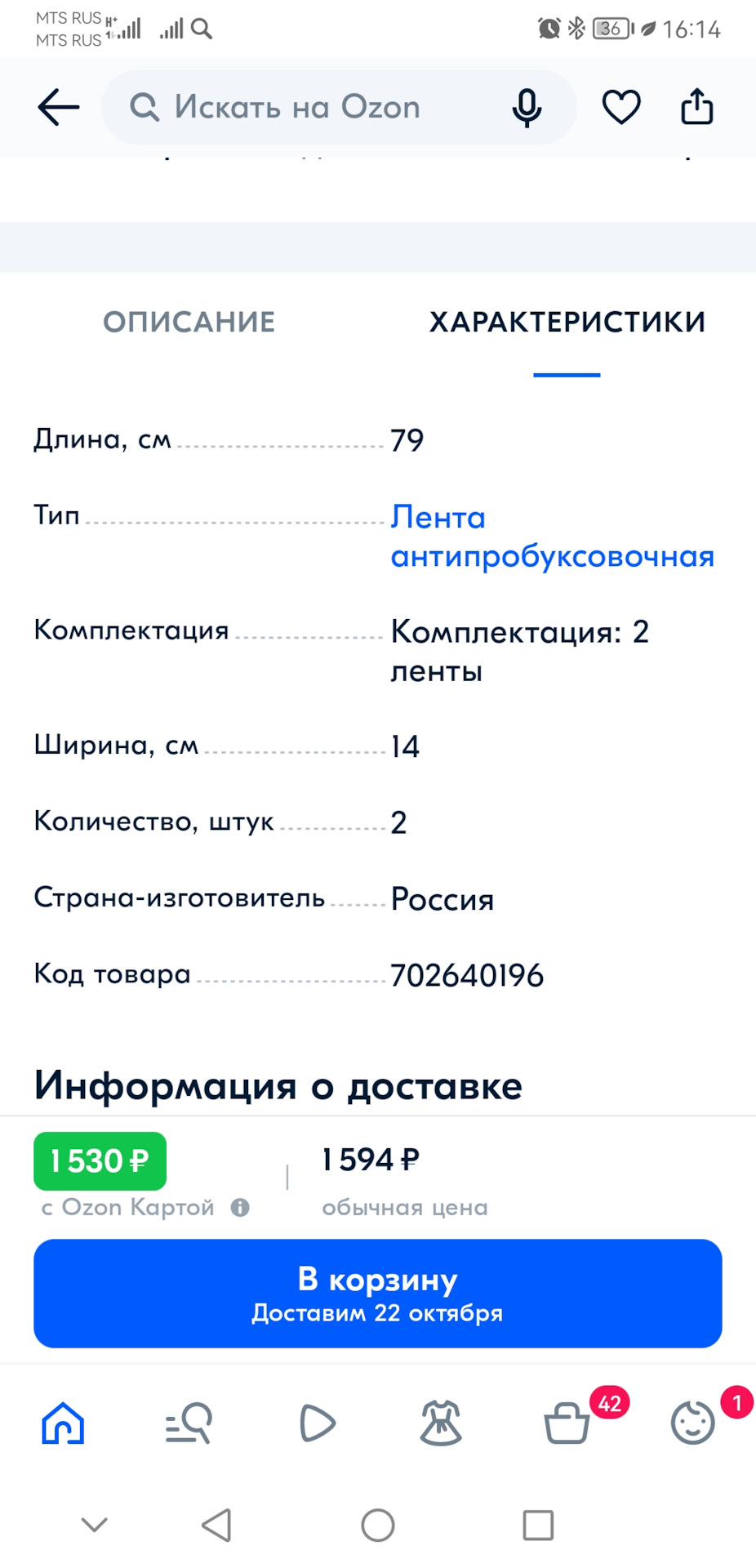The height and width of the screenshot is (1568, 756).
Task: Open recent apps with square button
Action: click(538, 1525)
